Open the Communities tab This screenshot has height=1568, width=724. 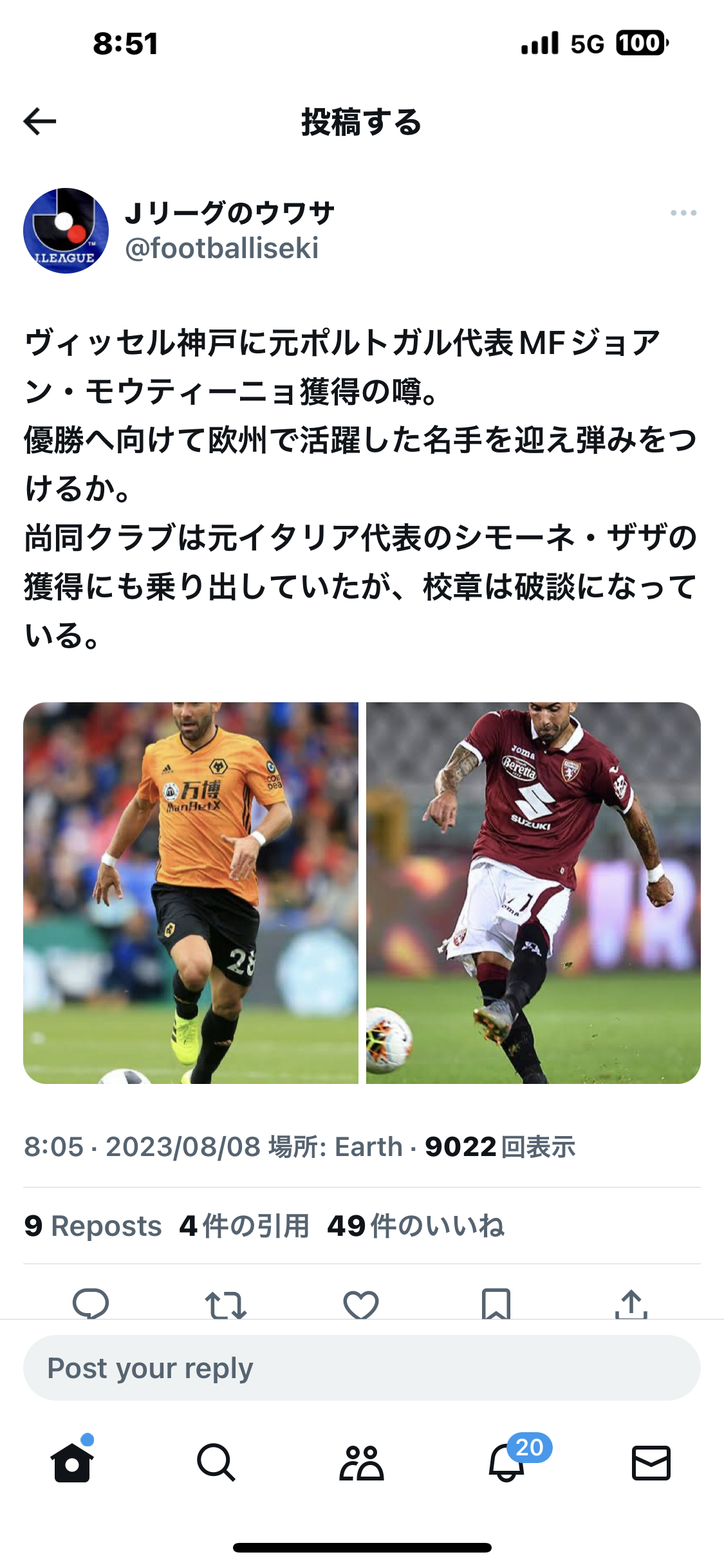click(x=362, y=1463)
